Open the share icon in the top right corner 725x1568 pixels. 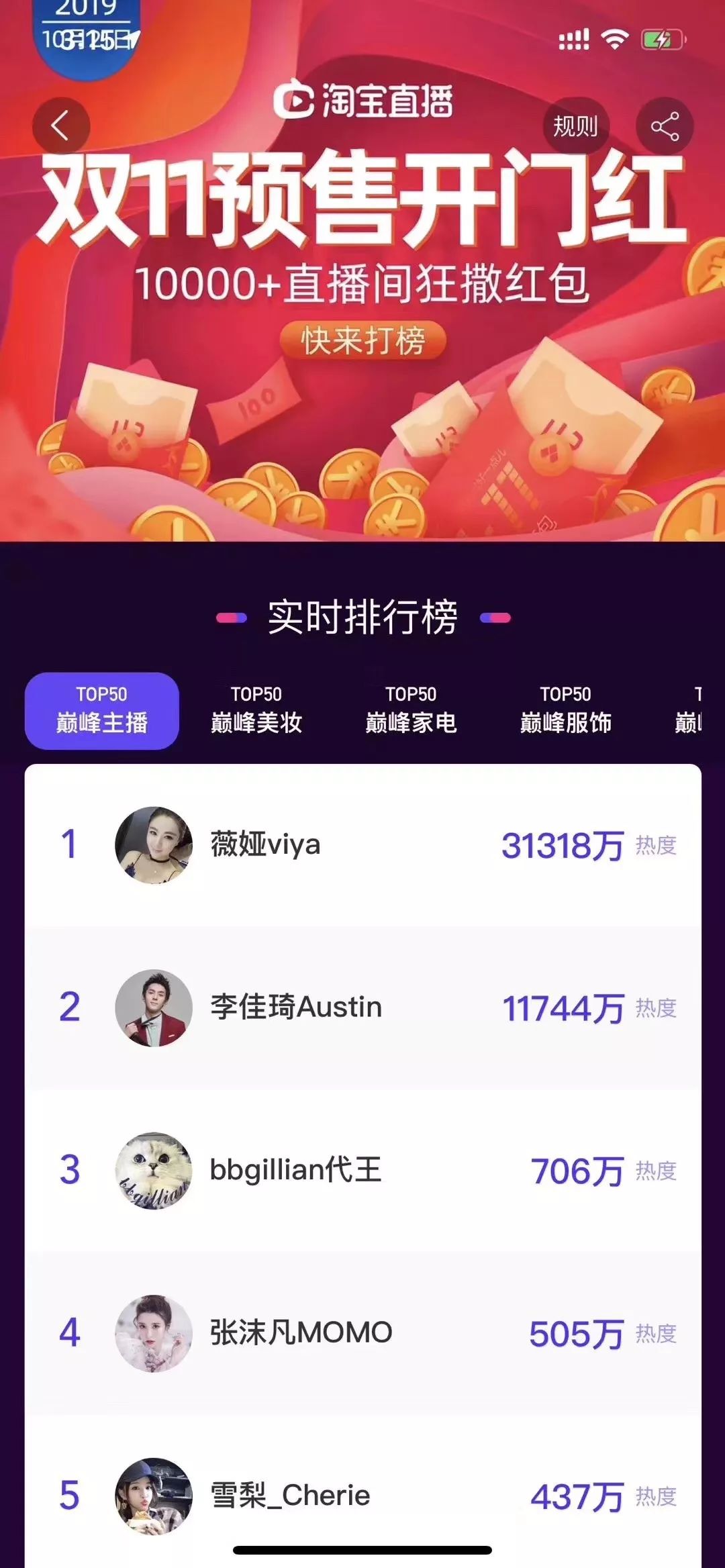pyautogui.click(x=664, y=126)
